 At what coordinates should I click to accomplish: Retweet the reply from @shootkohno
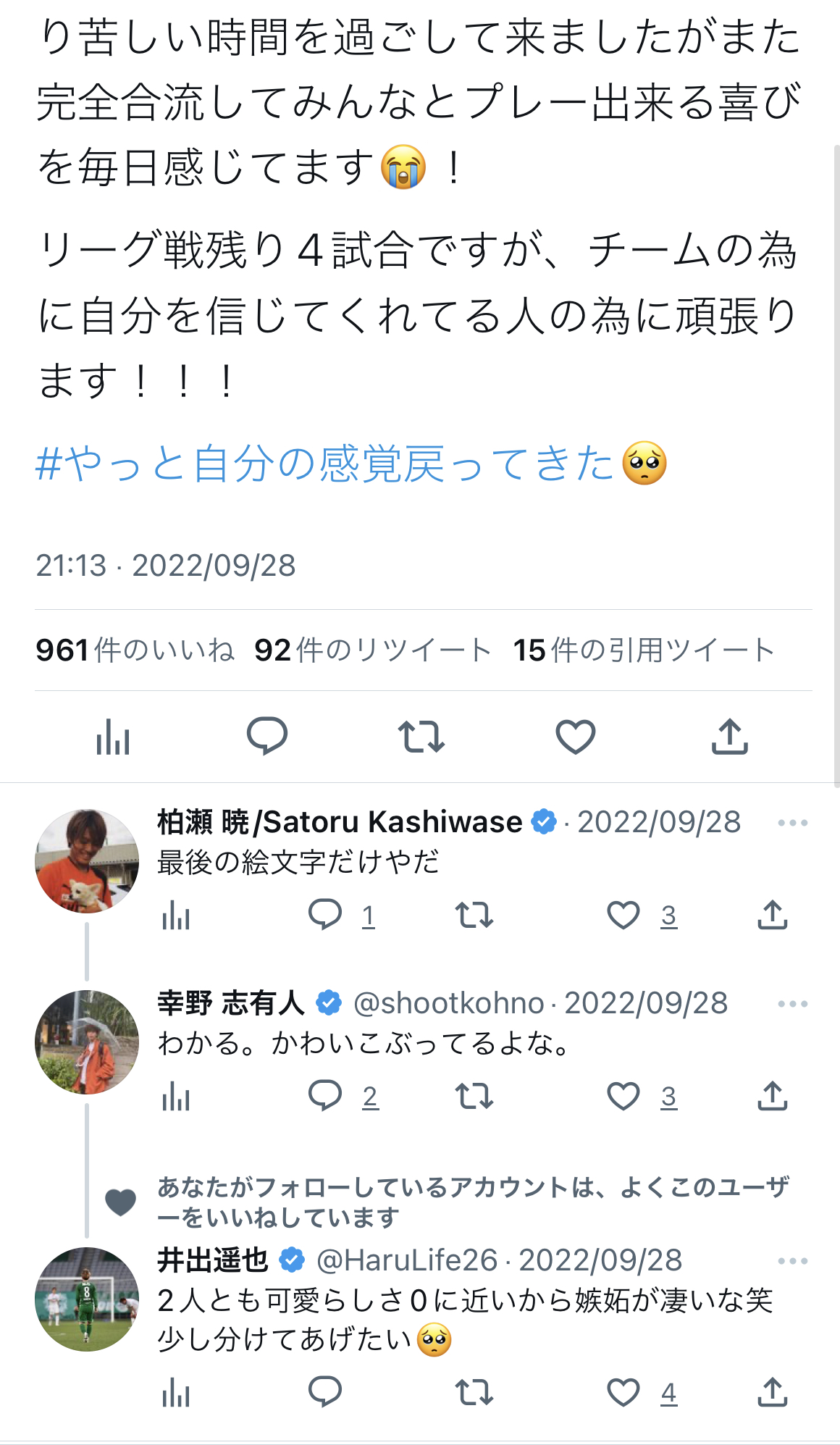474,1097
